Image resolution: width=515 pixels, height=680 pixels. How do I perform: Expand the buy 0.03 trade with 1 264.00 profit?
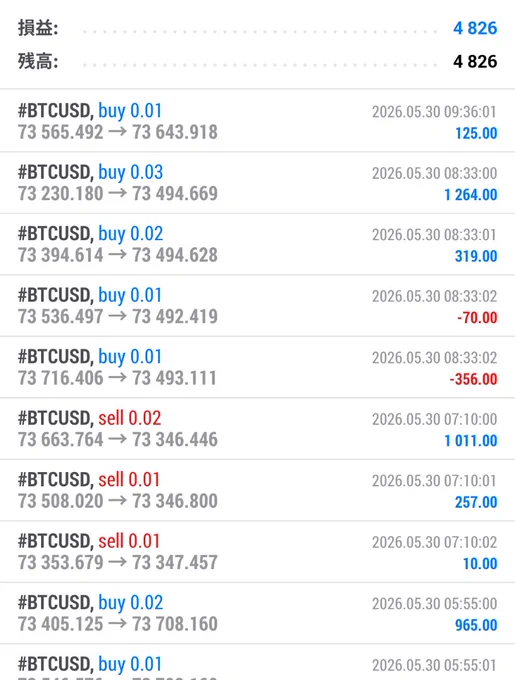click(258, 183)
